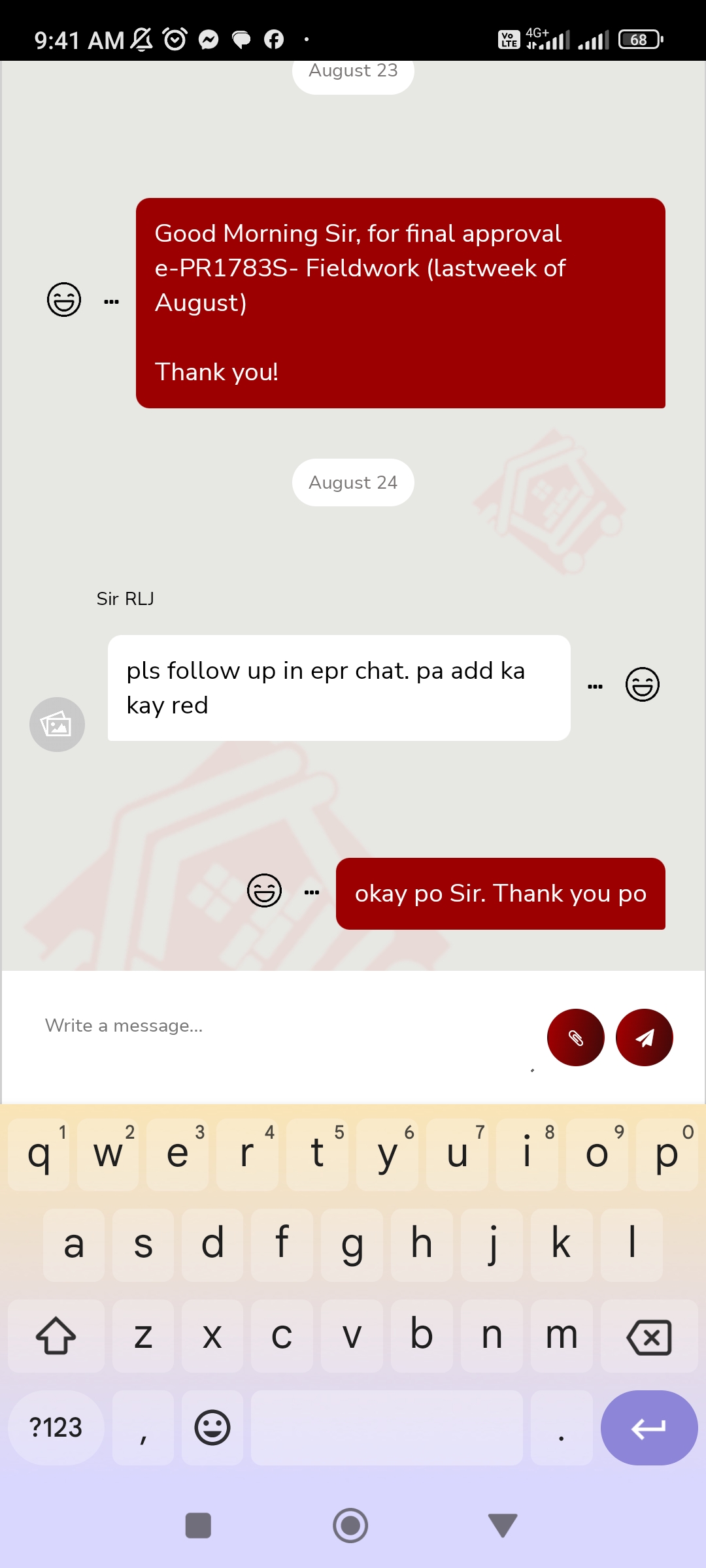React to the Good Morning Sir message
The image size is (706, 1568).
click(64, 300)
